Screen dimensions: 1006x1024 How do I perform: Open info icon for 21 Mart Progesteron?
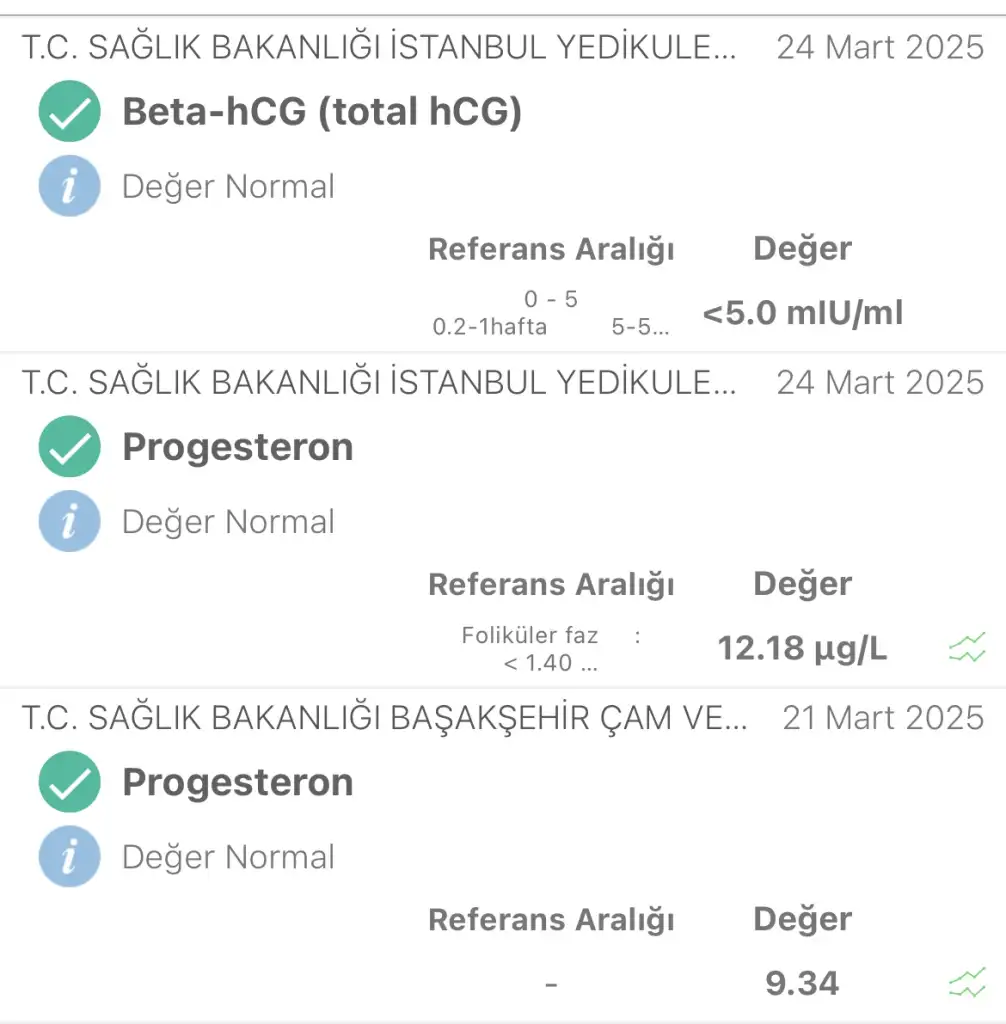pyautogui.click(x=69, y=856)
